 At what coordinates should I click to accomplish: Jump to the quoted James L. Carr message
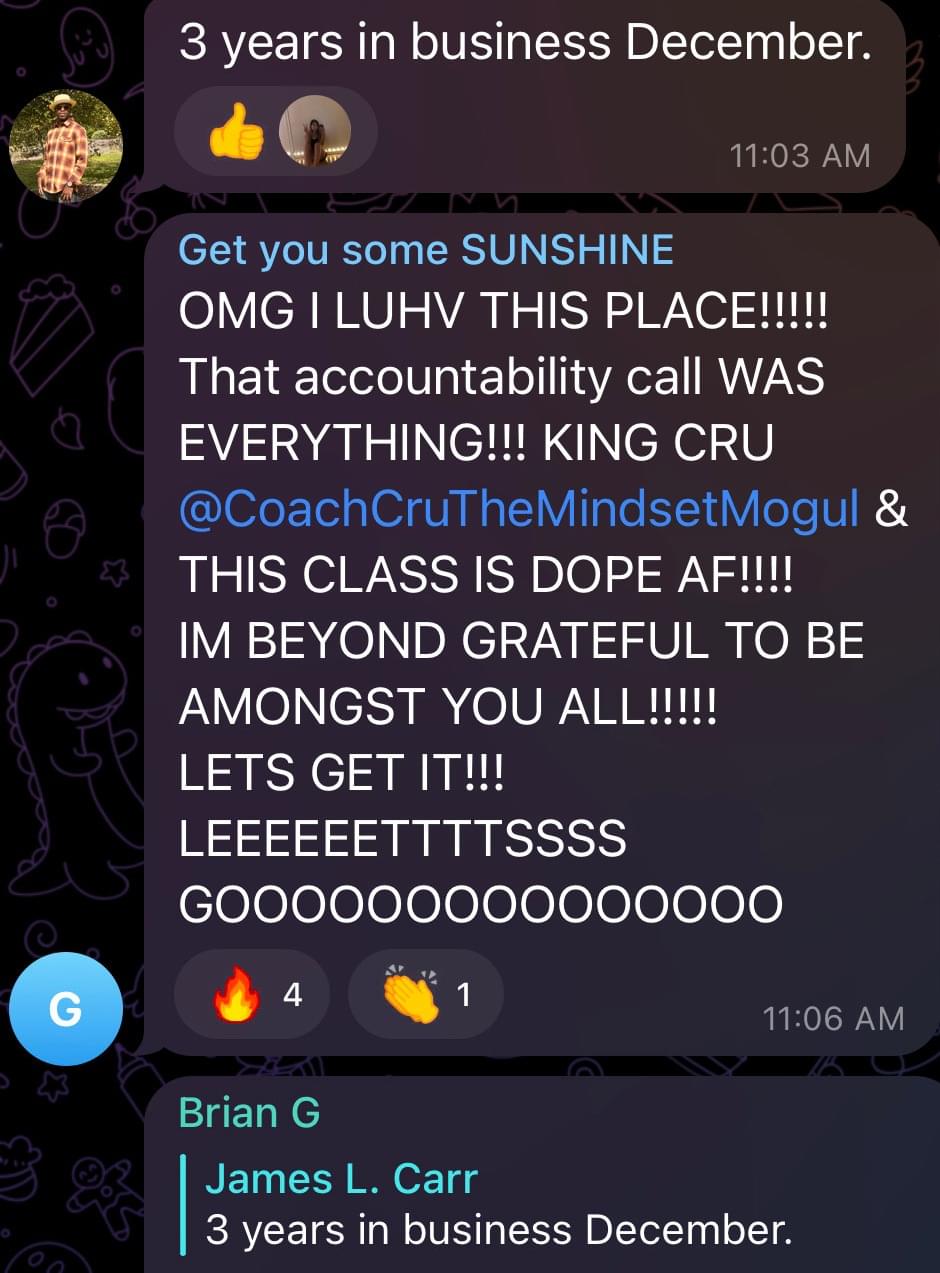[500, 1205]
